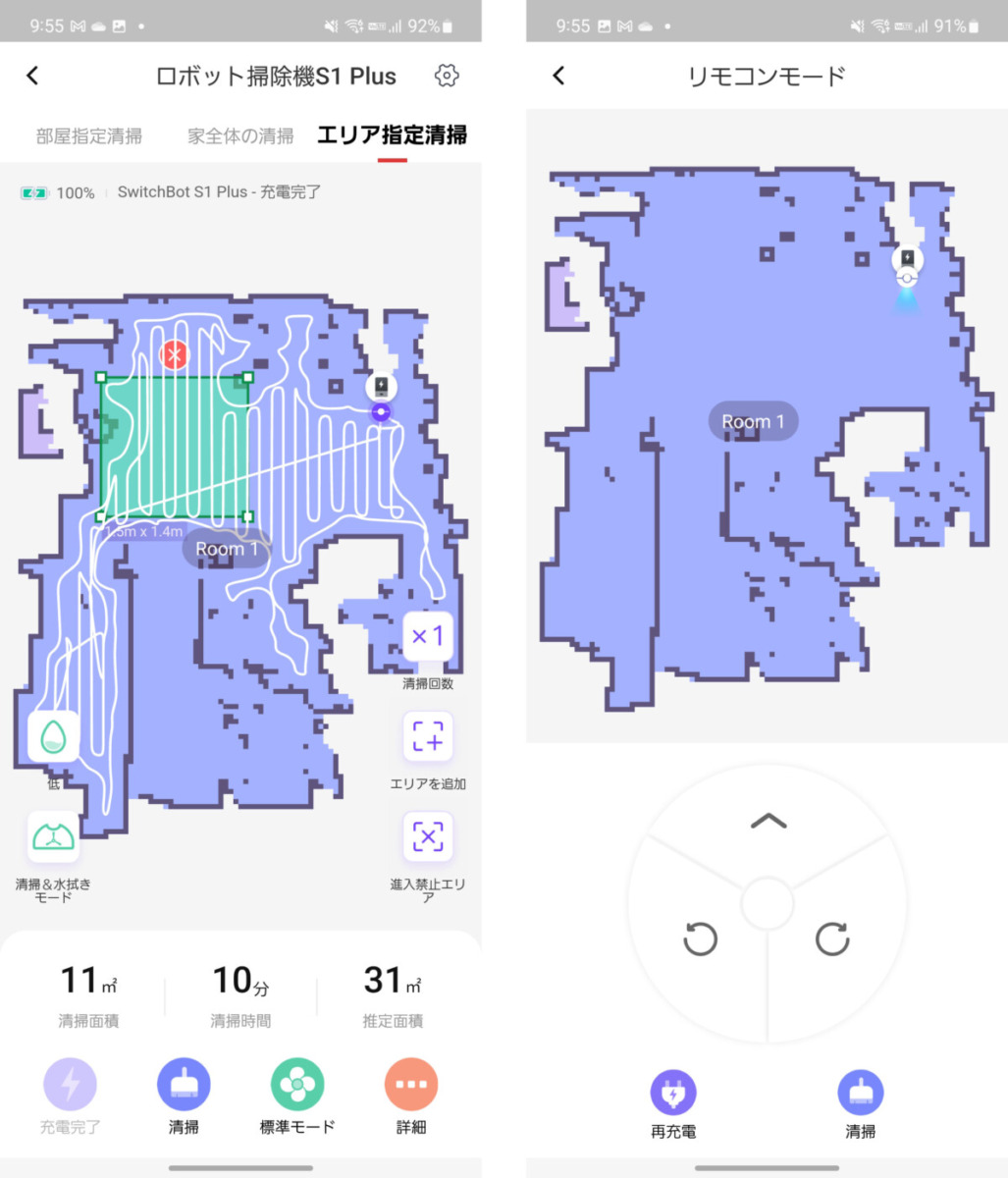Open the settings gear icon
Viewport: 1008px width, 1178px height.
point(447,76)
